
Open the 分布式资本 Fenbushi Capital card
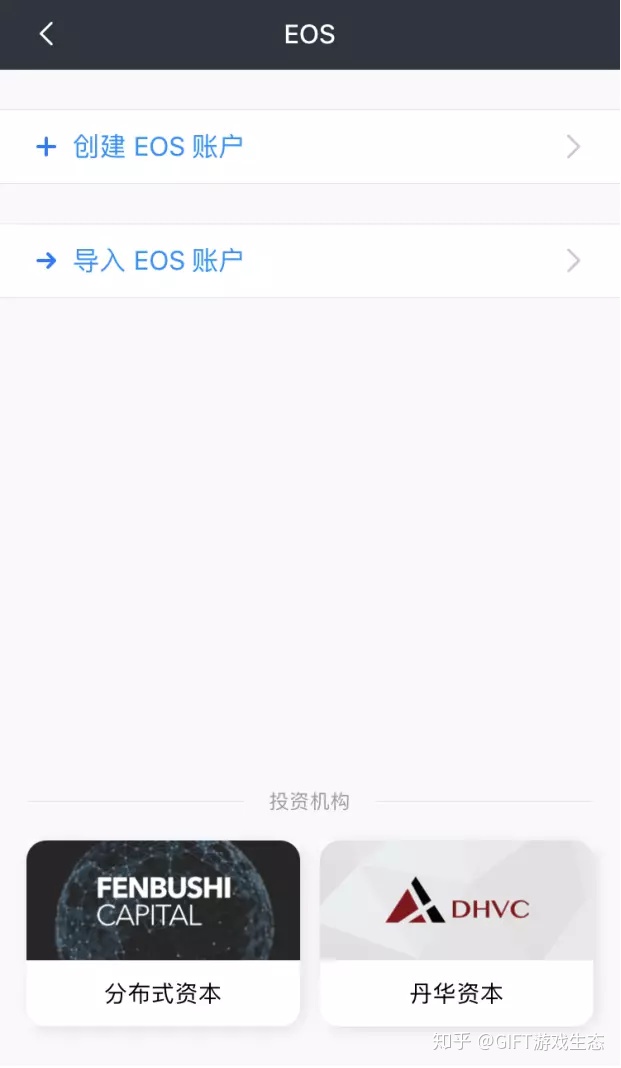pyautogui.click(x=163, y=932)
